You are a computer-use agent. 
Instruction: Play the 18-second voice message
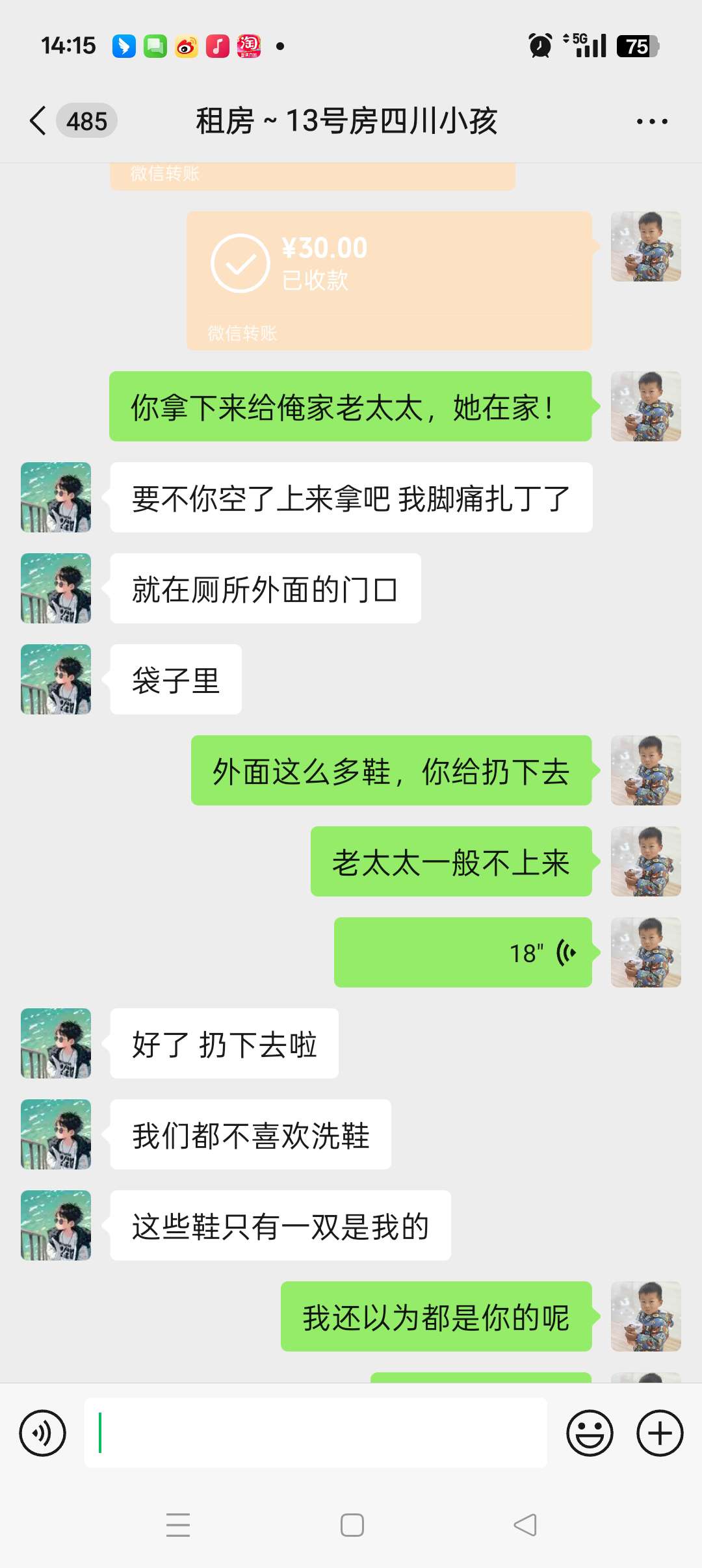(463, 952)
